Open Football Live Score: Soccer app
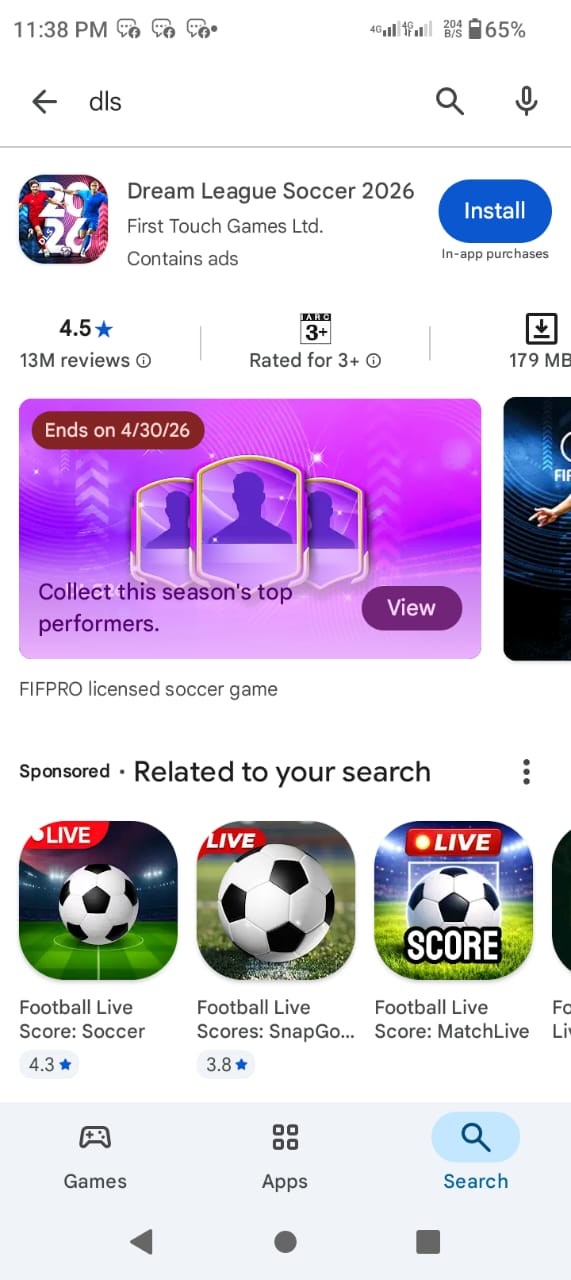The width and height of the screenshot is (571, 1280). 98,947
